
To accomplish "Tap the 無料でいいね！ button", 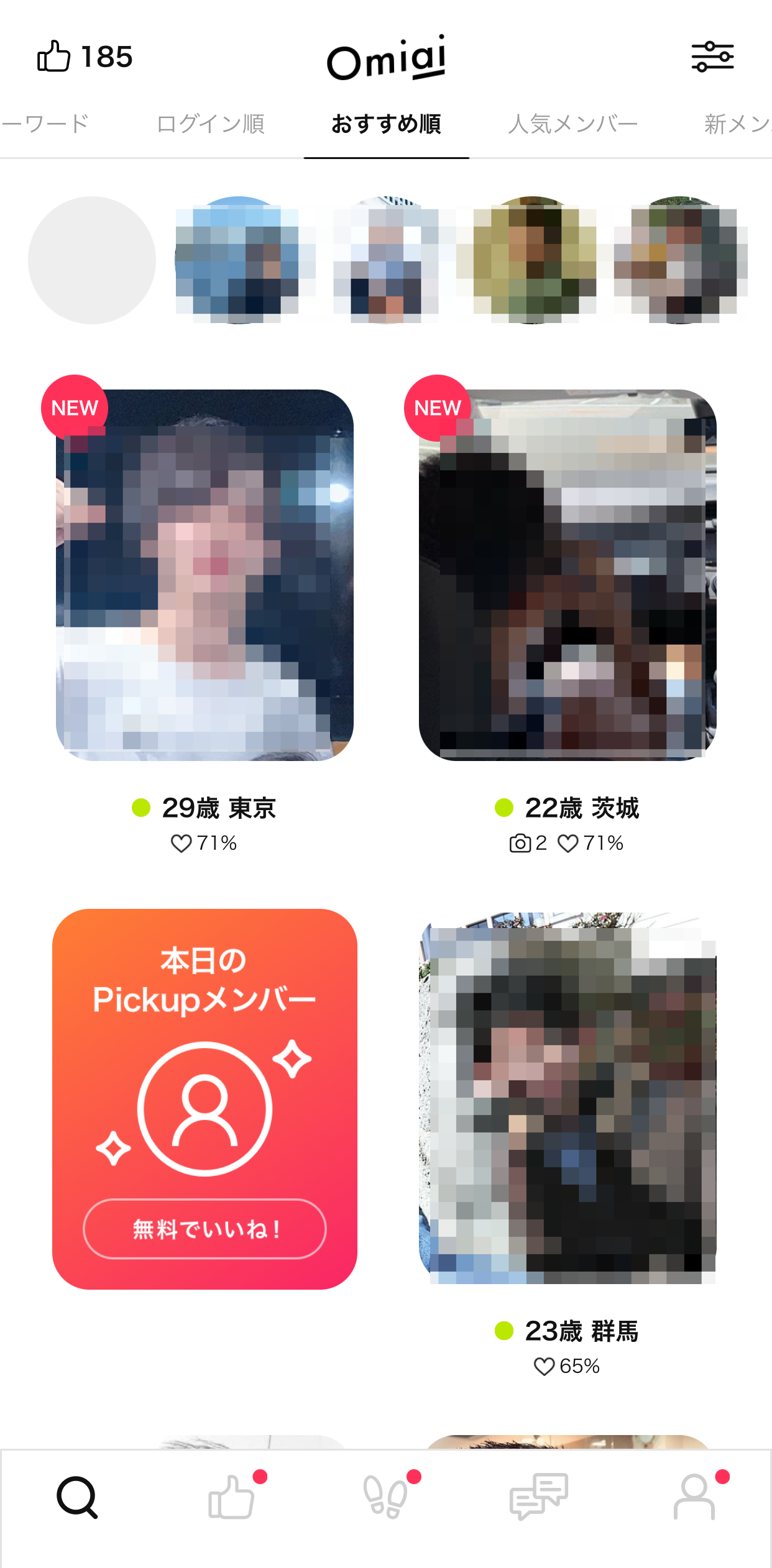I will (204, 1229).
